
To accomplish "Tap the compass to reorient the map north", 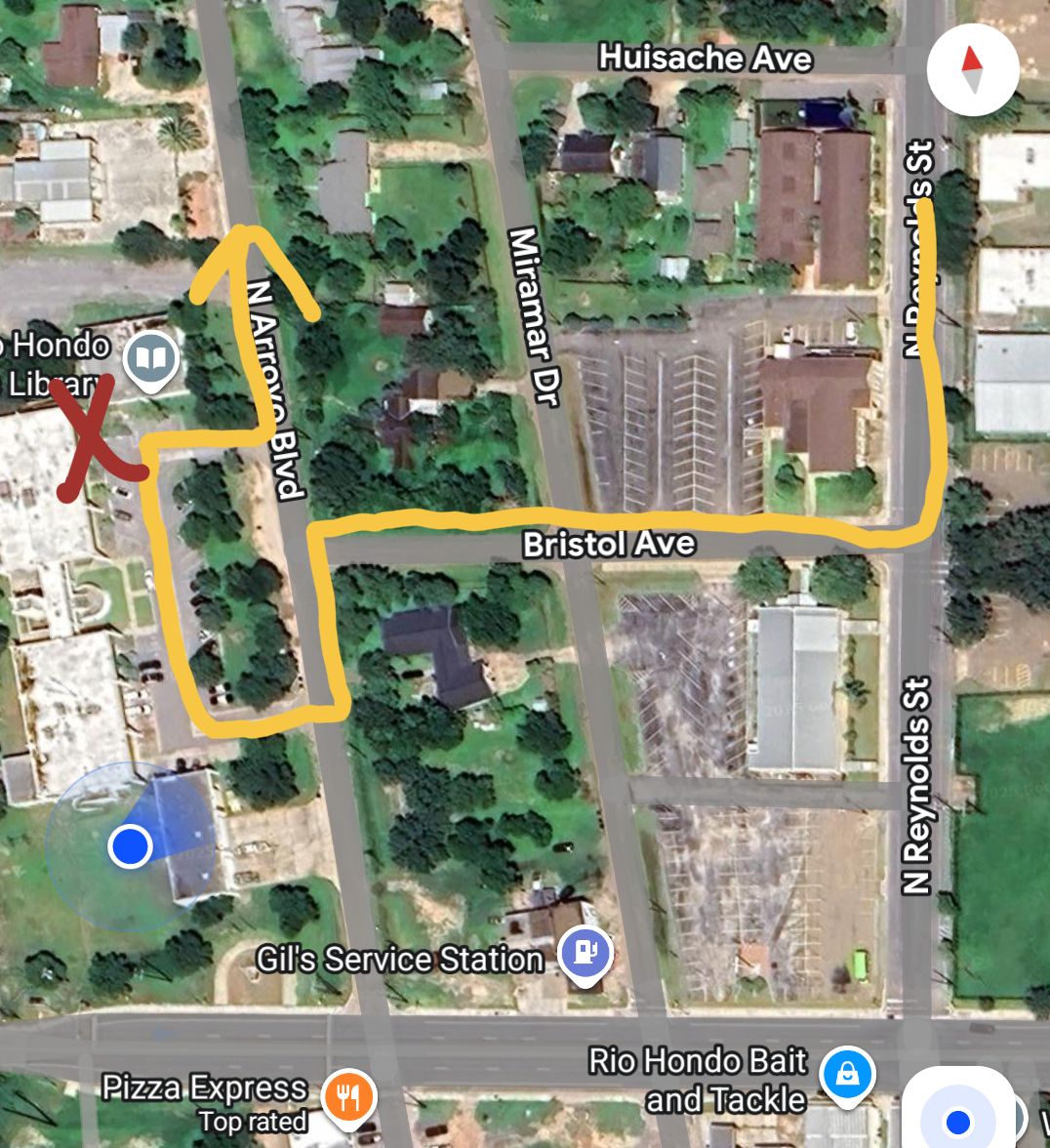I will pos(973,70).
